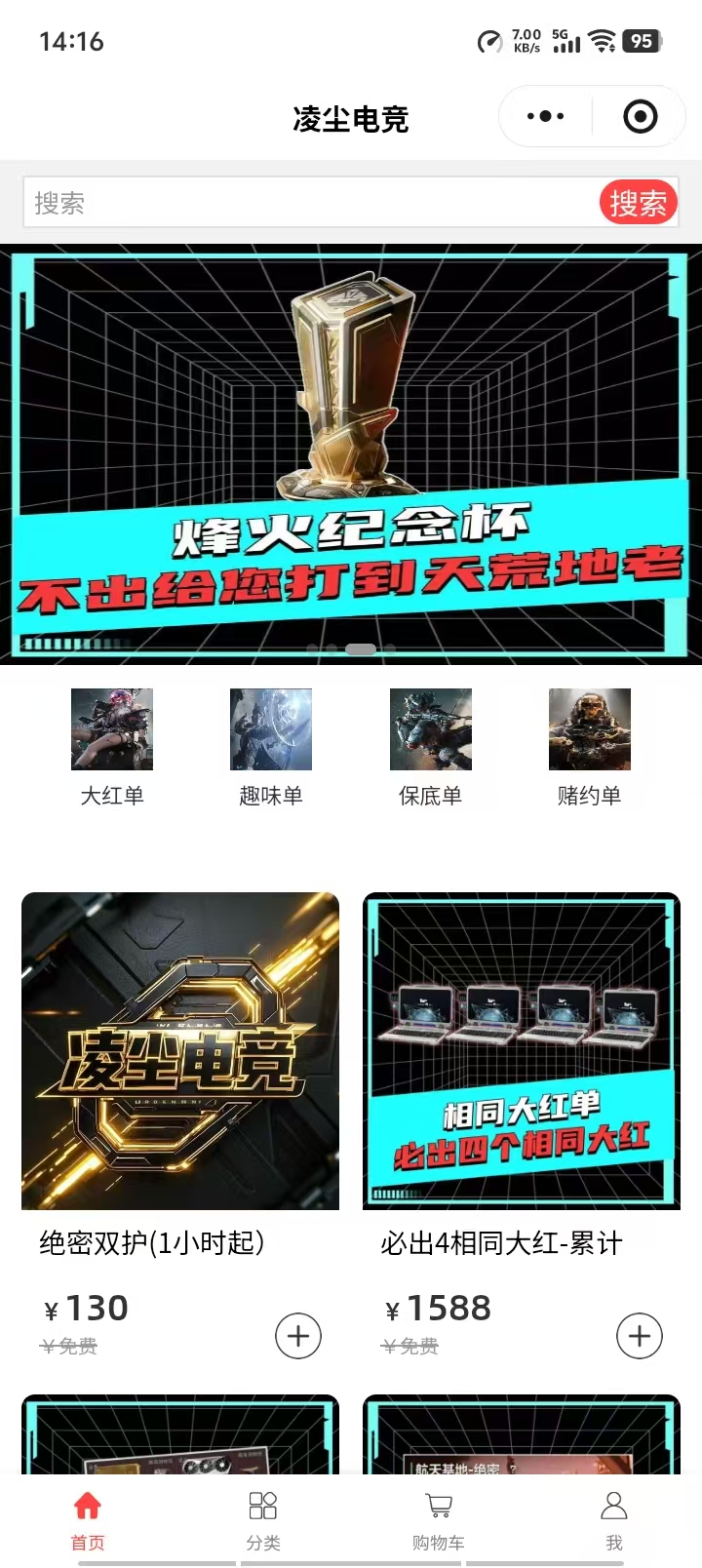Add 绝密双护 to the cart
702x1568 pixels.
[298, 1336]
